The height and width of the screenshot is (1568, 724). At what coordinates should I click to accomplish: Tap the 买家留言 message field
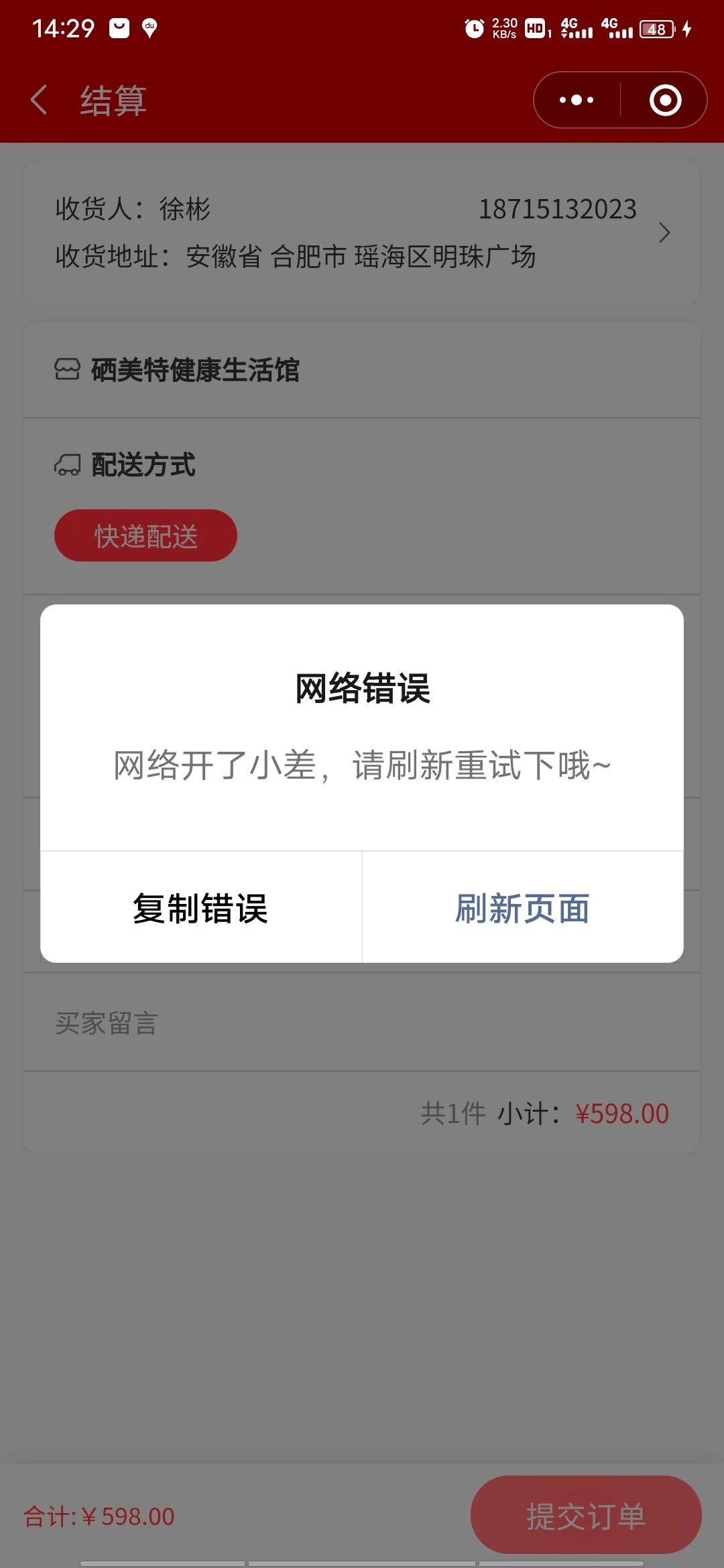coord(362,1023)
